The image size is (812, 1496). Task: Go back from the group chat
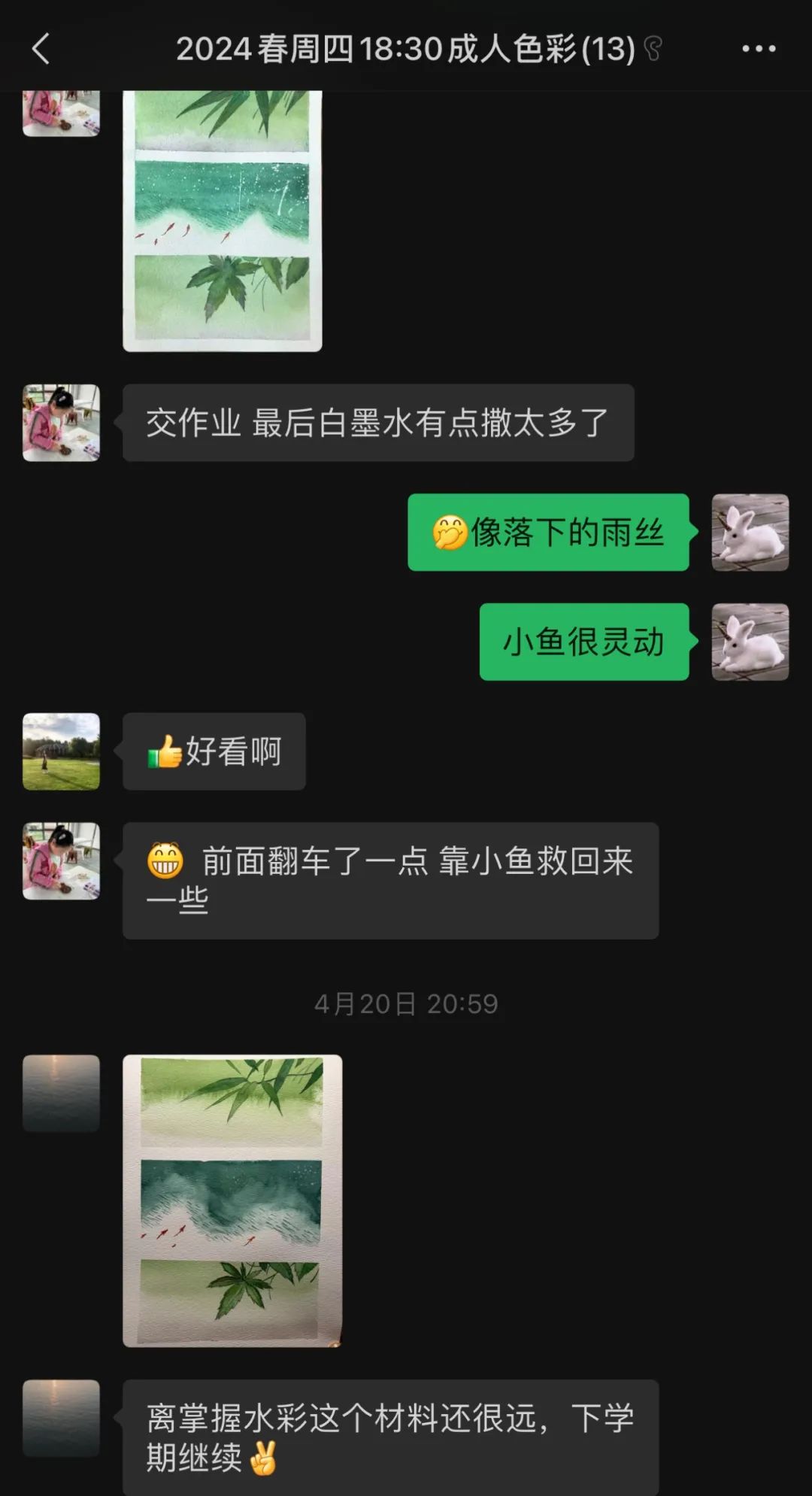click(x=41, y=50)
